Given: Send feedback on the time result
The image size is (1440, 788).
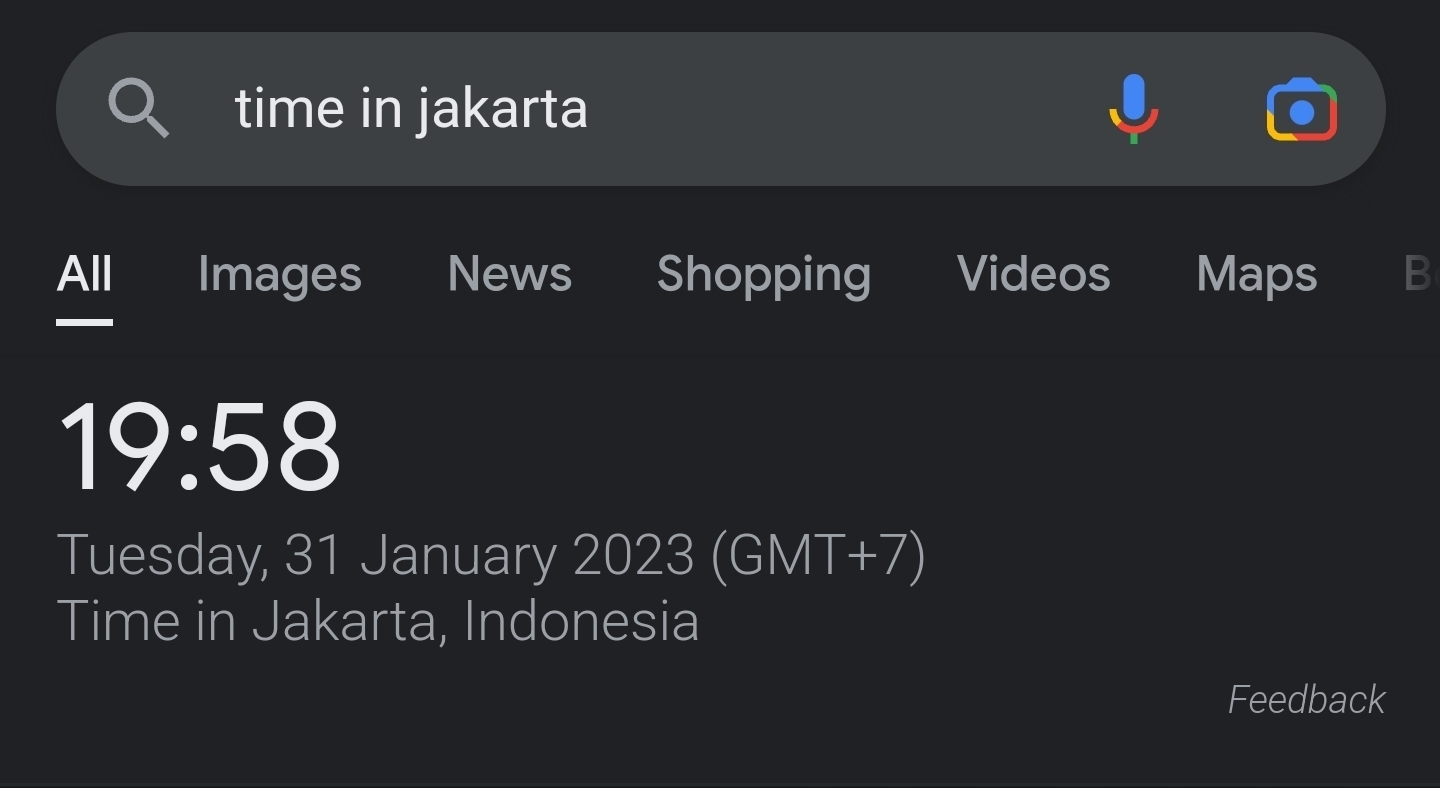Looking at the screenshot, I should pyautogui.click(x=1306, y=699).
